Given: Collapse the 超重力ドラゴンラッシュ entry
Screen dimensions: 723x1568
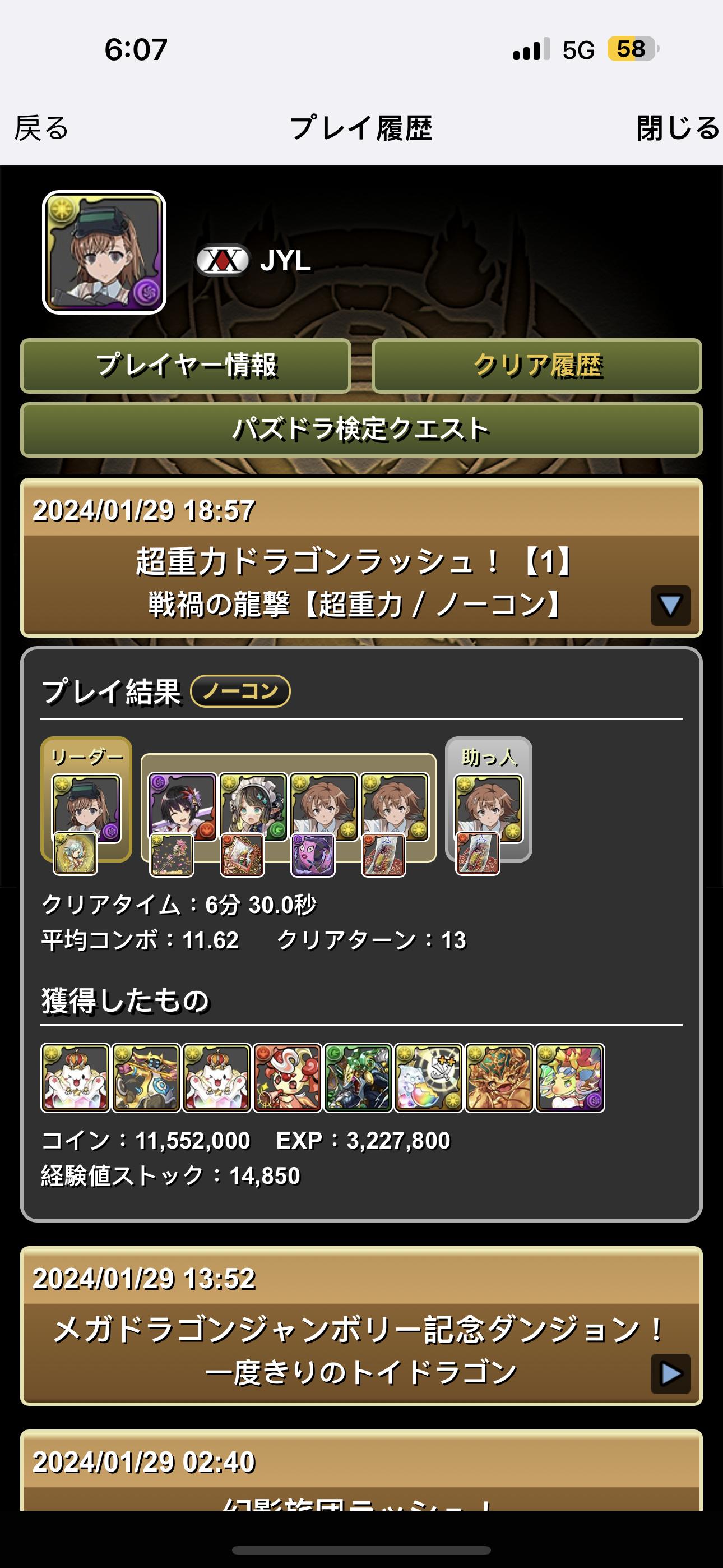Looking at the screenshot, I should (670, 606).
